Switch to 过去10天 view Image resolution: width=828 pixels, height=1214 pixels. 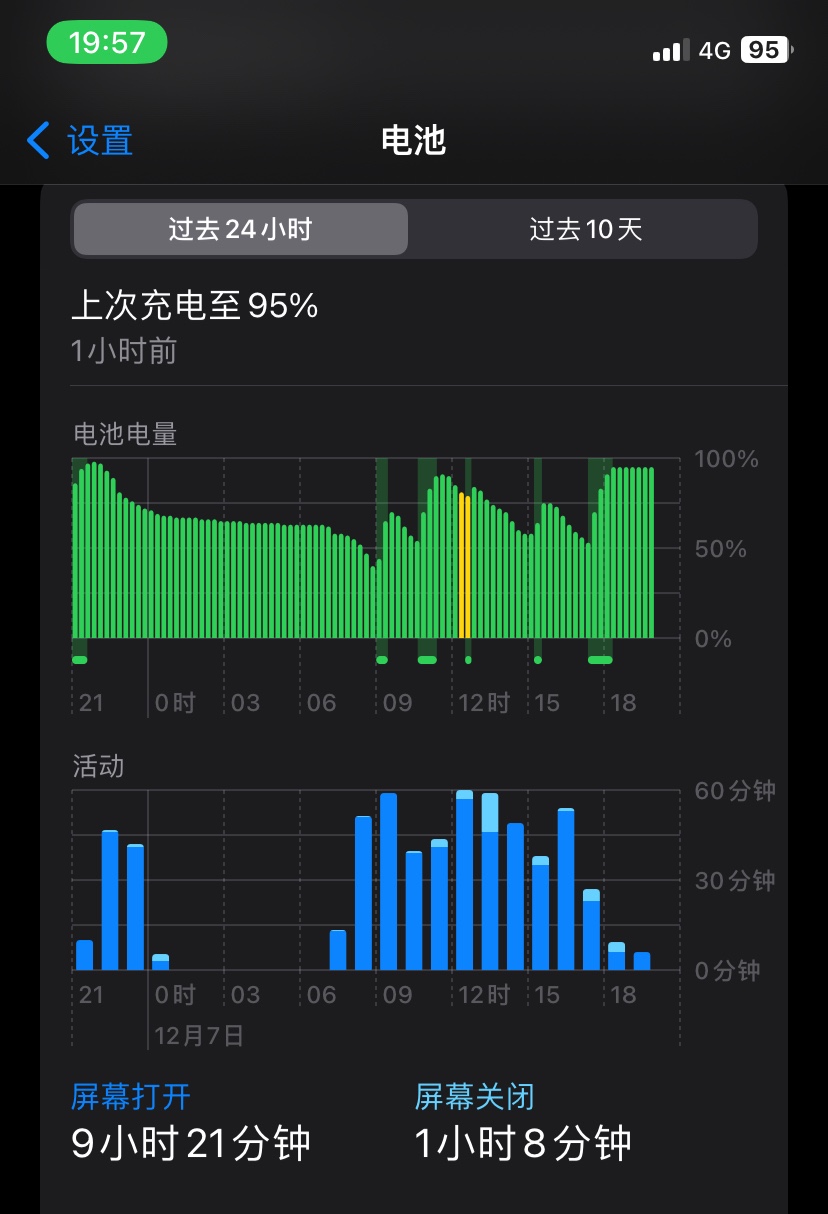tap(585, 230)
